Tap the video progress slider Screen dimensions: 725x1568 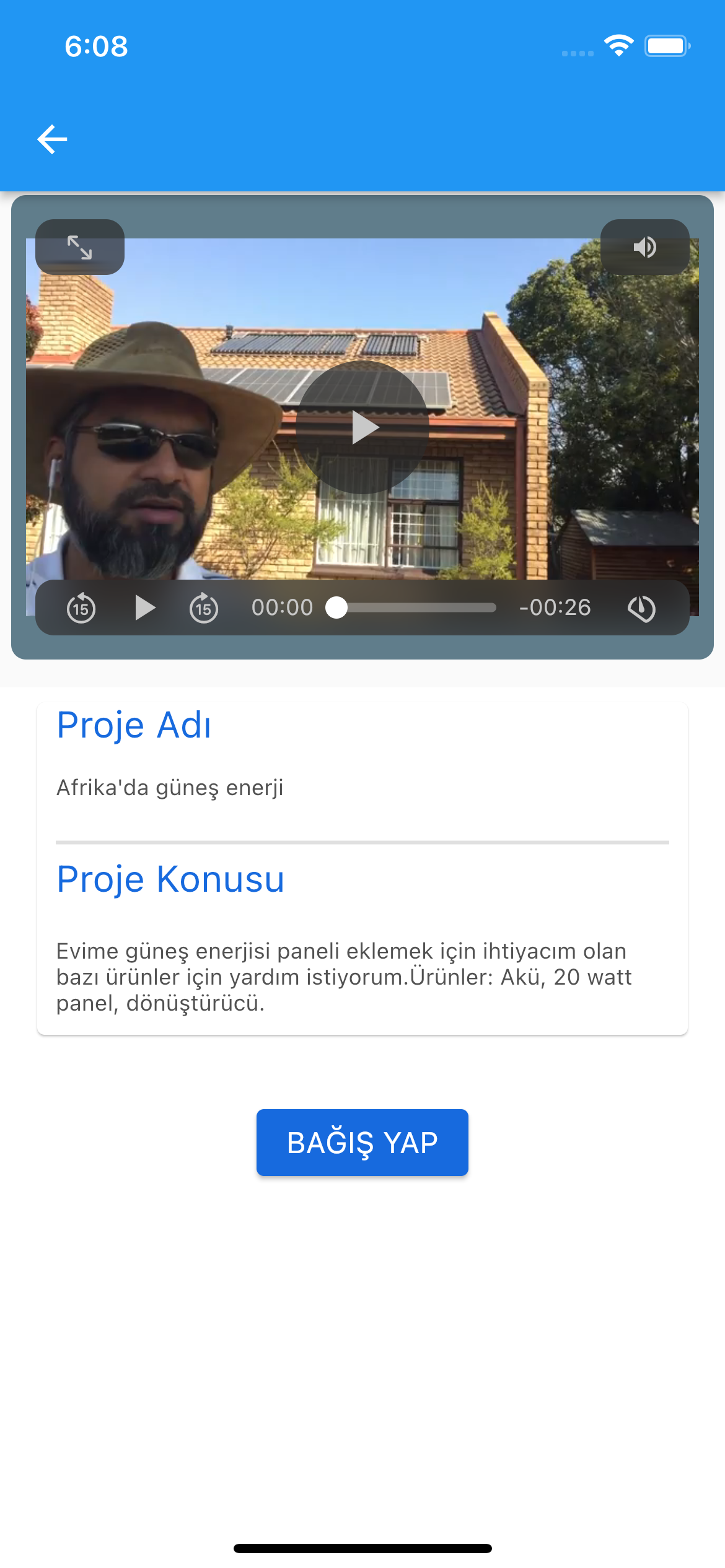tap(415, 608)
